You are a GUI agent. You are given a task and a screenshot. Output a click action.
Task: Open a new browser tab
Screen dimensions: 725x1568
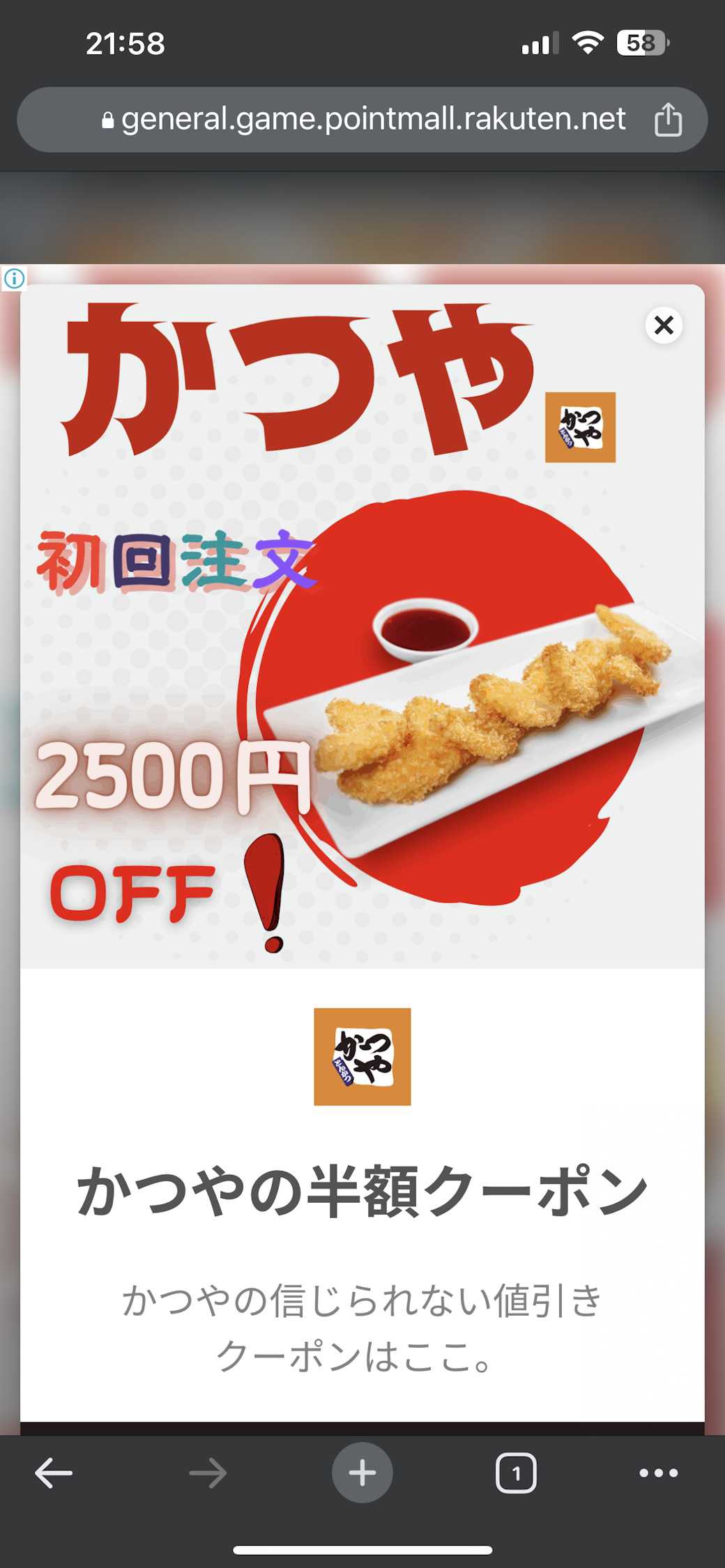click(x=362, y=1473)
